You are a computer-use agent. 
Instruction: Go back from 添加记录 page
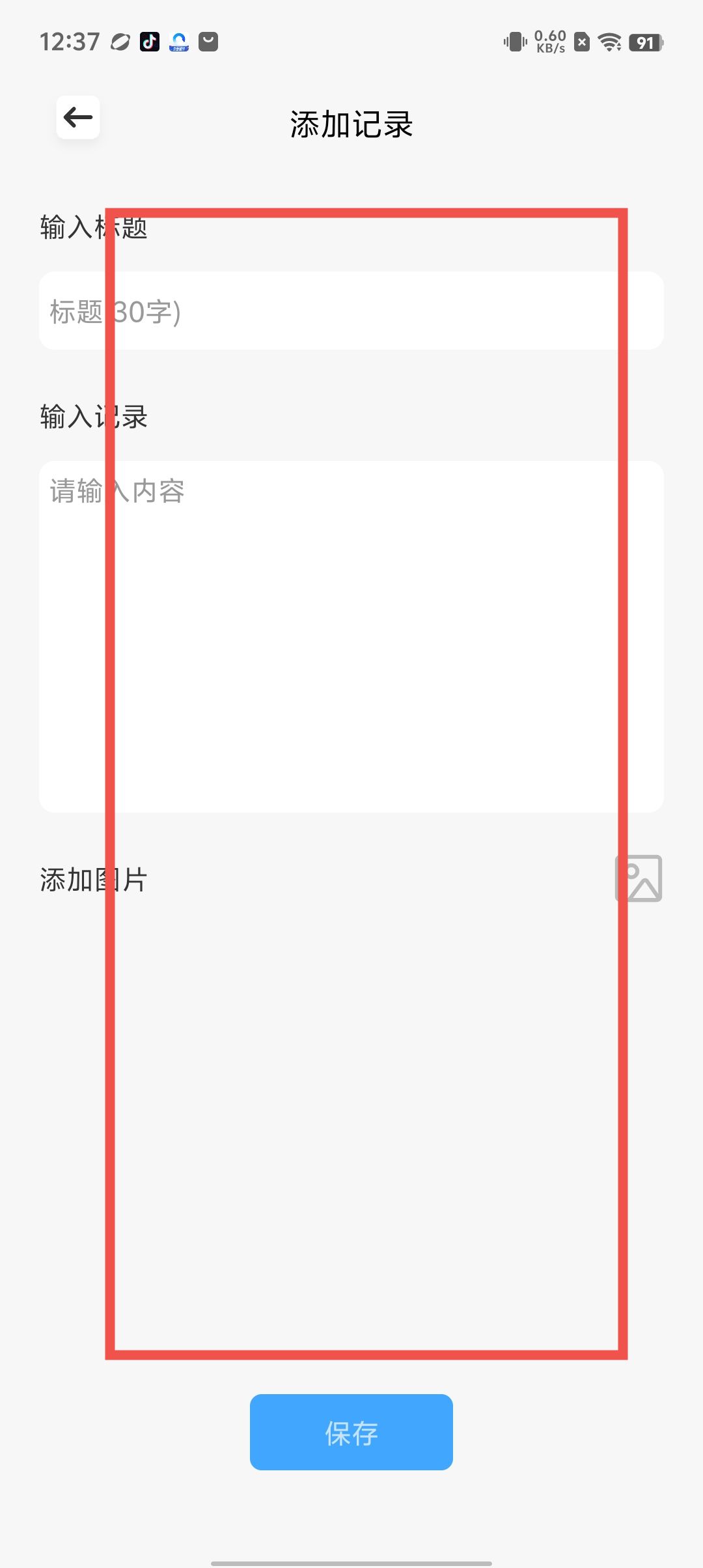tap(78, 117)
